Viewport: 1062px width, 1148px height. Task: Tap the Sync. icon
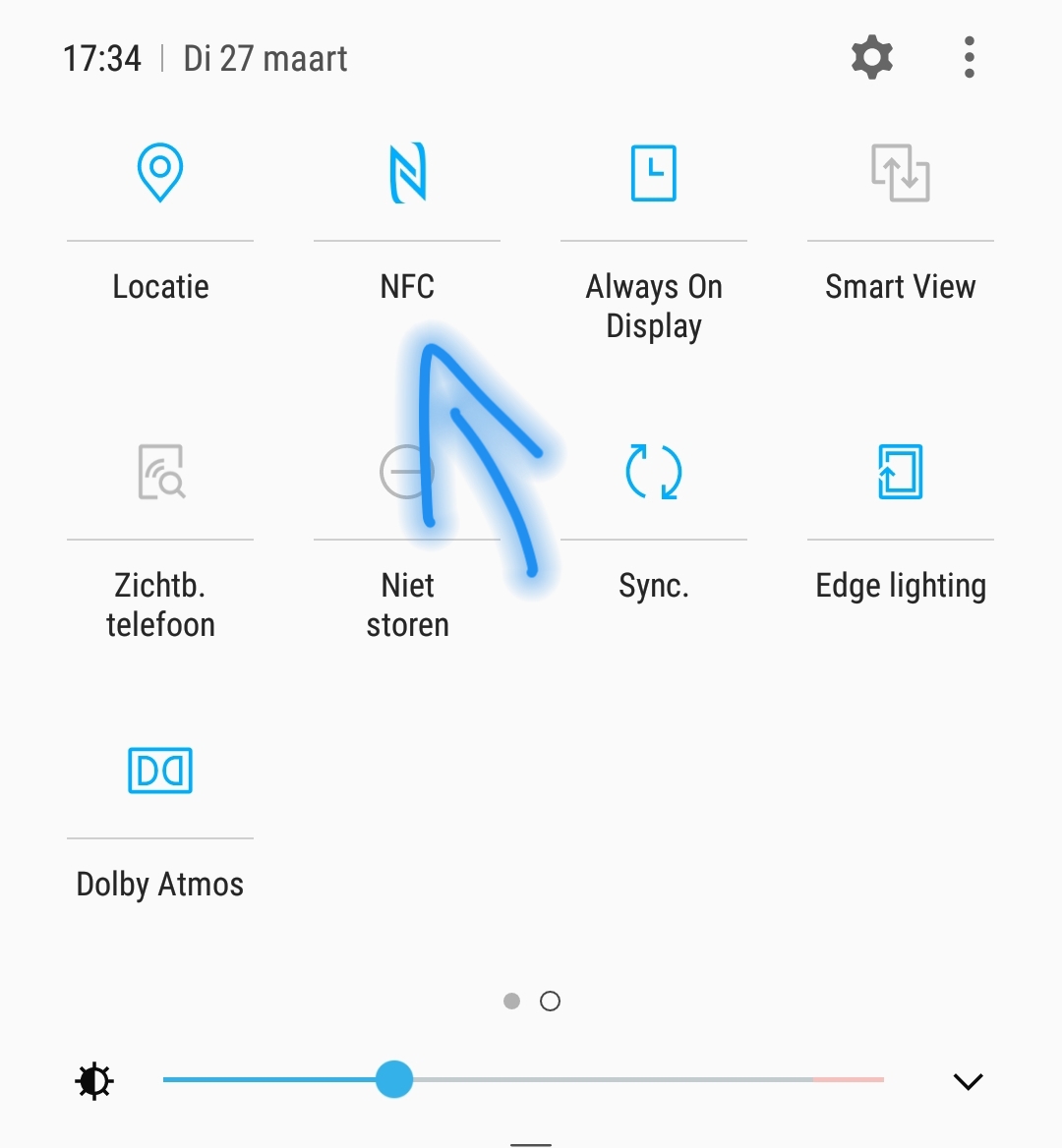click(x=653, y=472)
